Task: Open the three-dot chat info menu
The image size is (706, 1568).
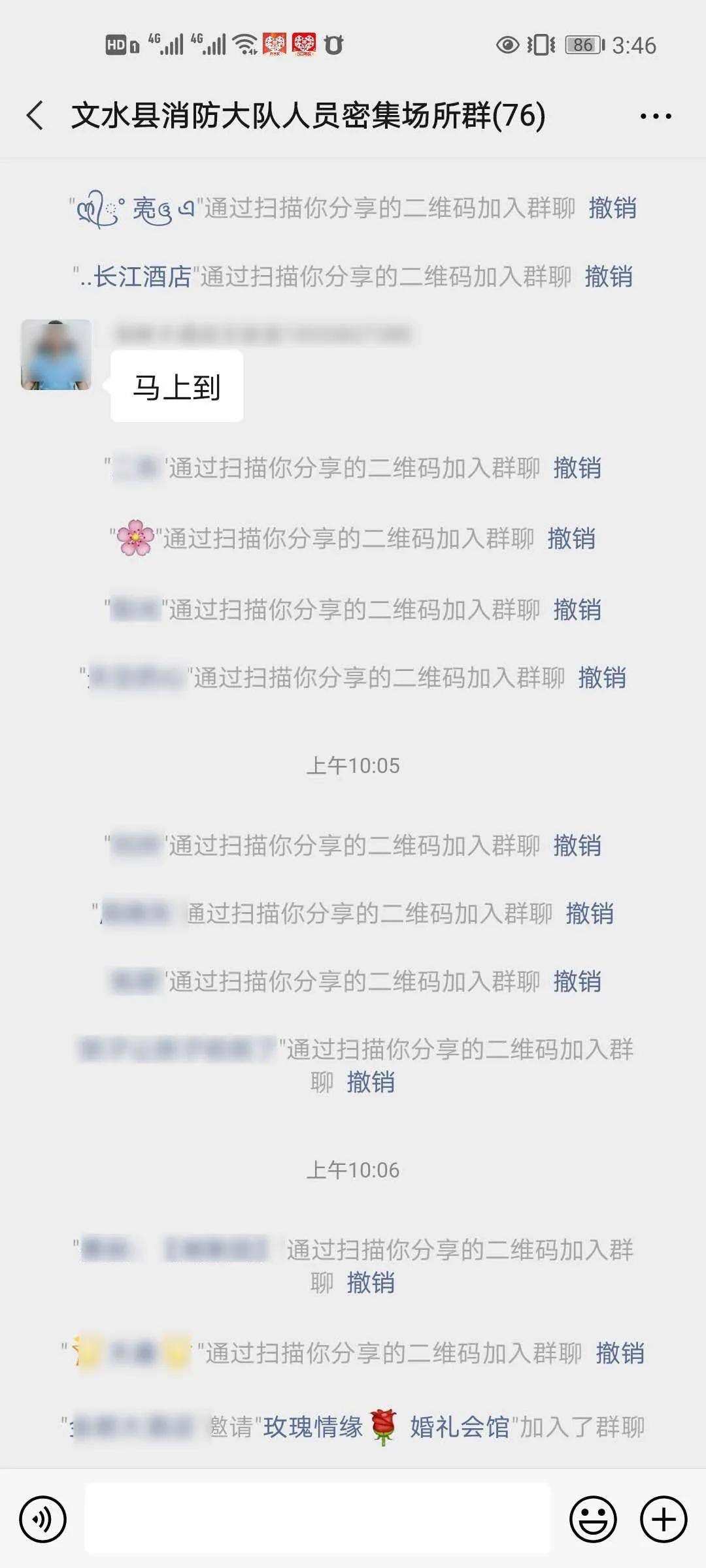Action: [655, 116]
